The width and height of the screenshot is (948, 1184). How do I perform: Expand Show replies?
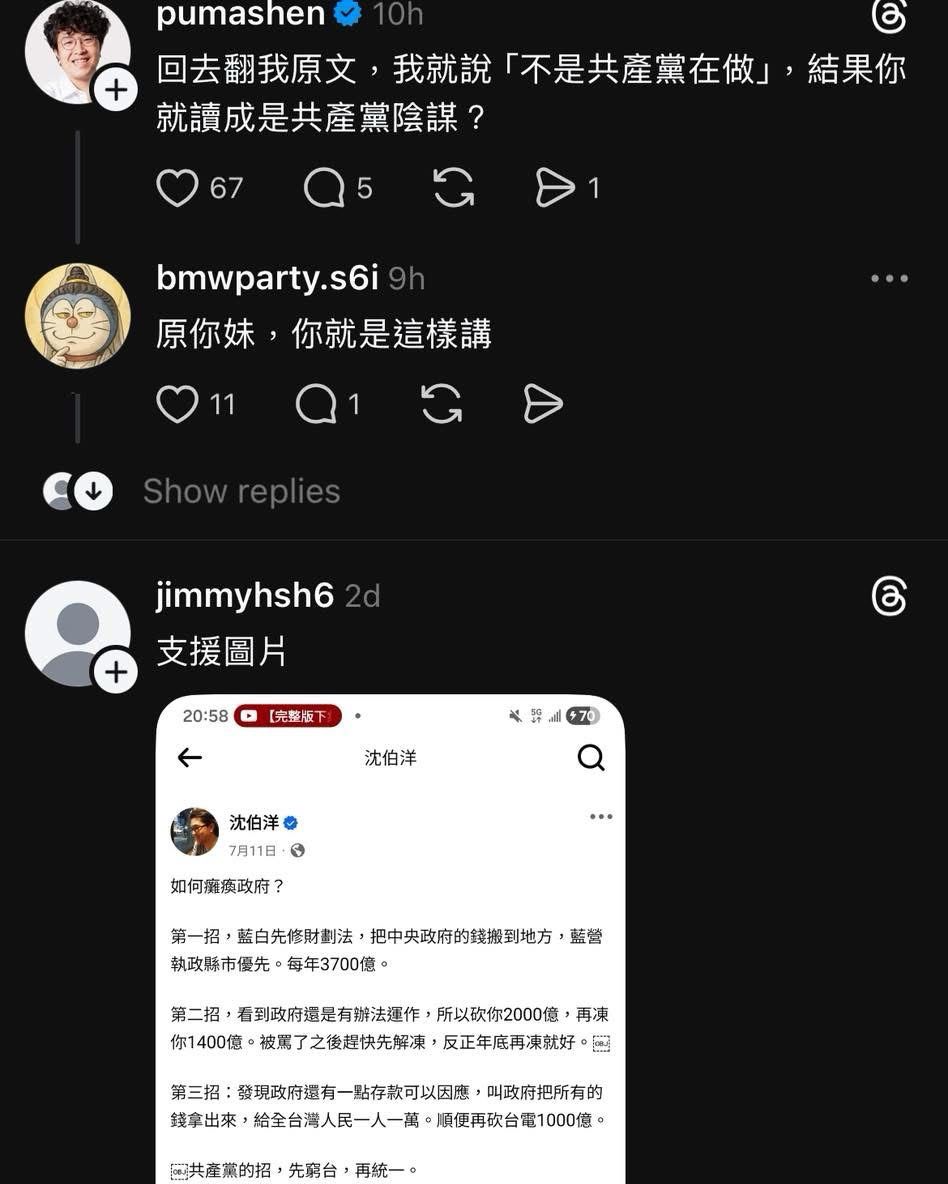[241, 491]
